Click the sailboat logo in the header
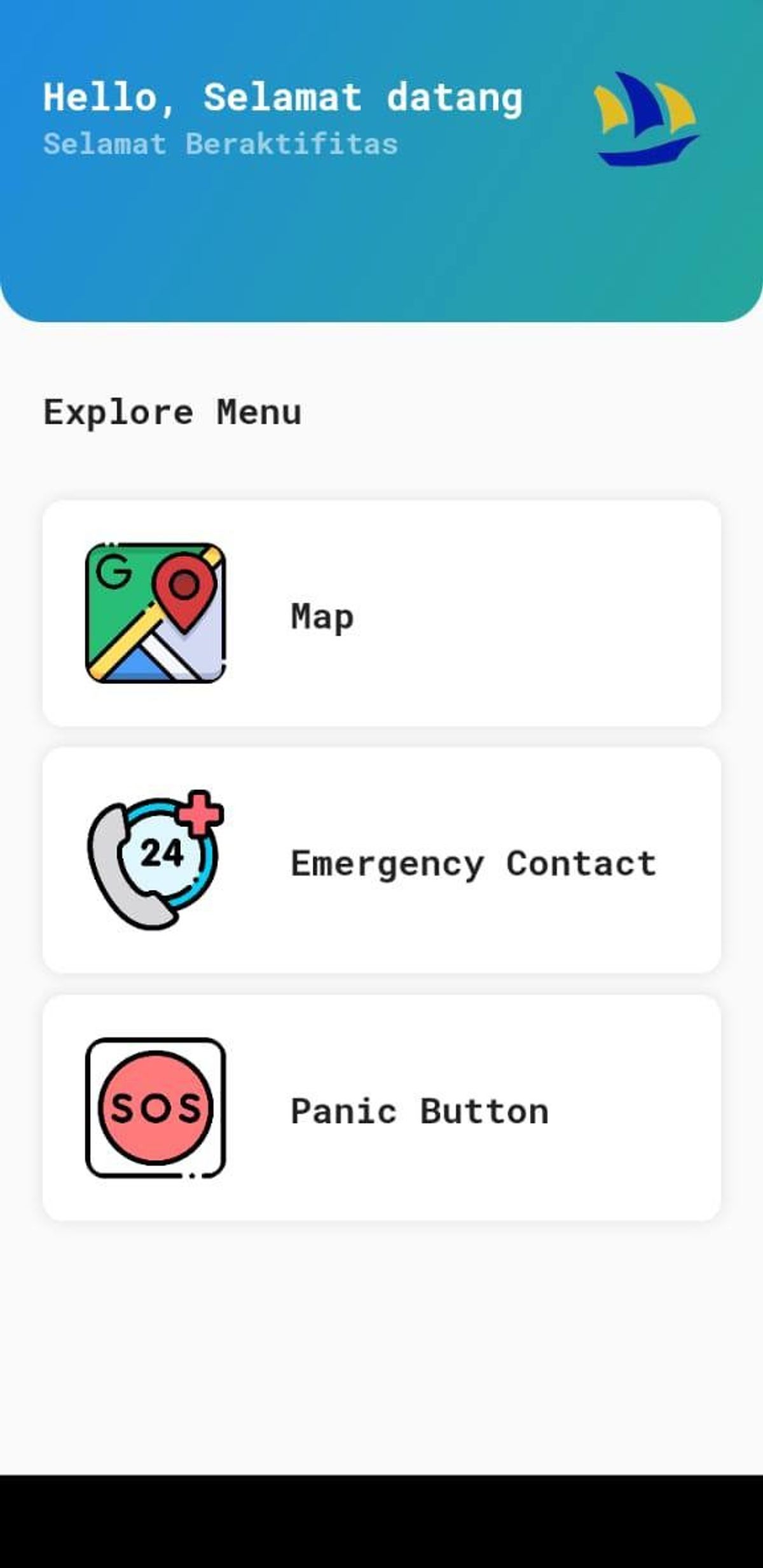This screenshot has height=1568, width=763. coord(644,121)
